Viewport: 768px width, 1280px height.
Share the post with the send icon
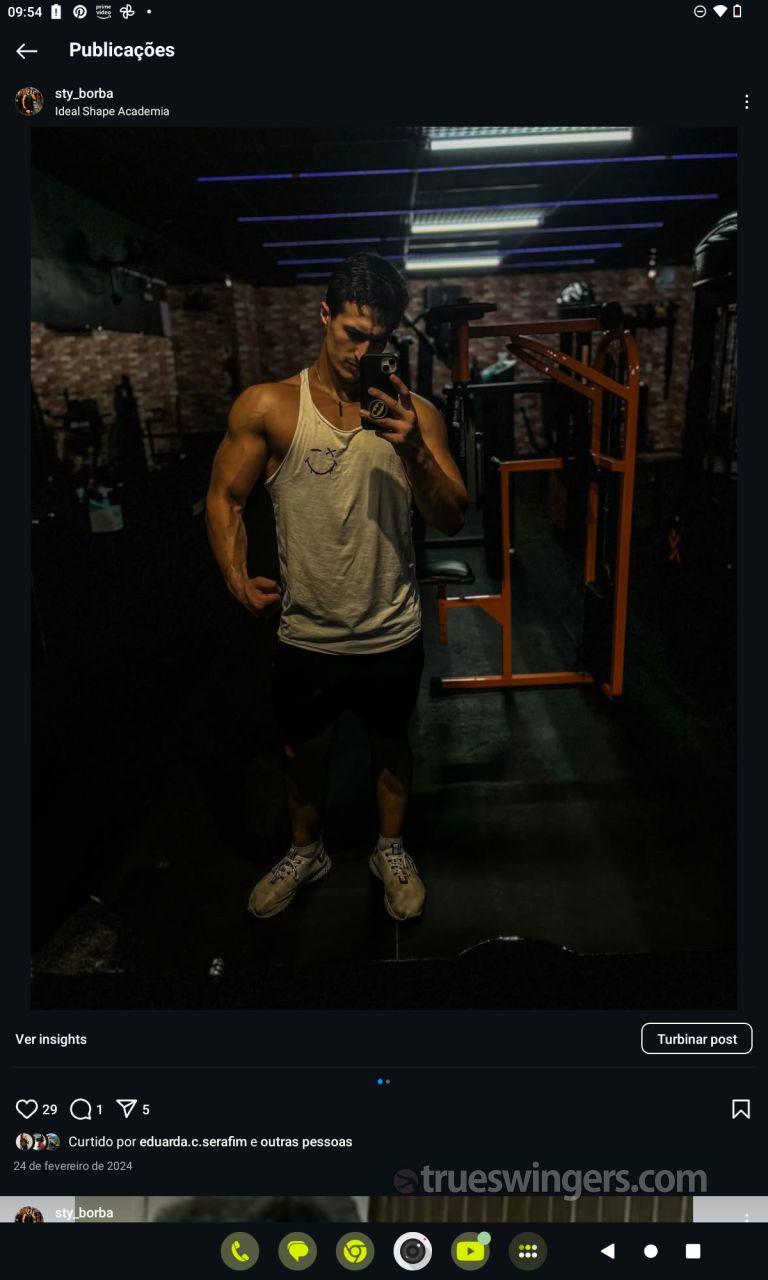pos(126,1109)
